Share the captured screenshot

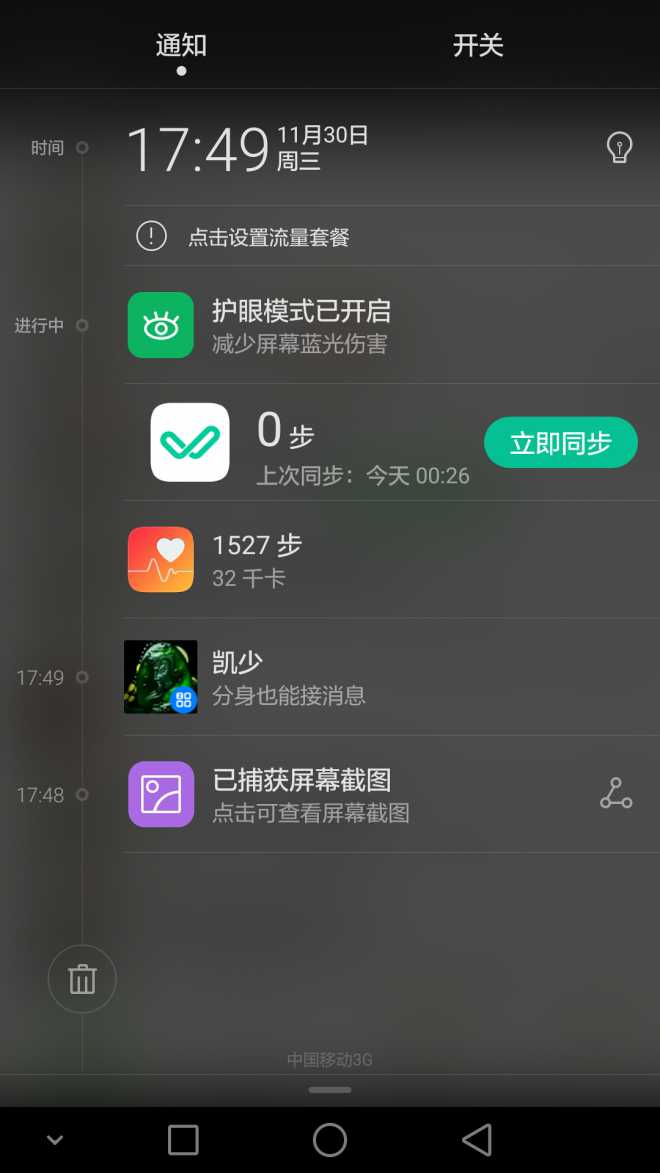616,793
